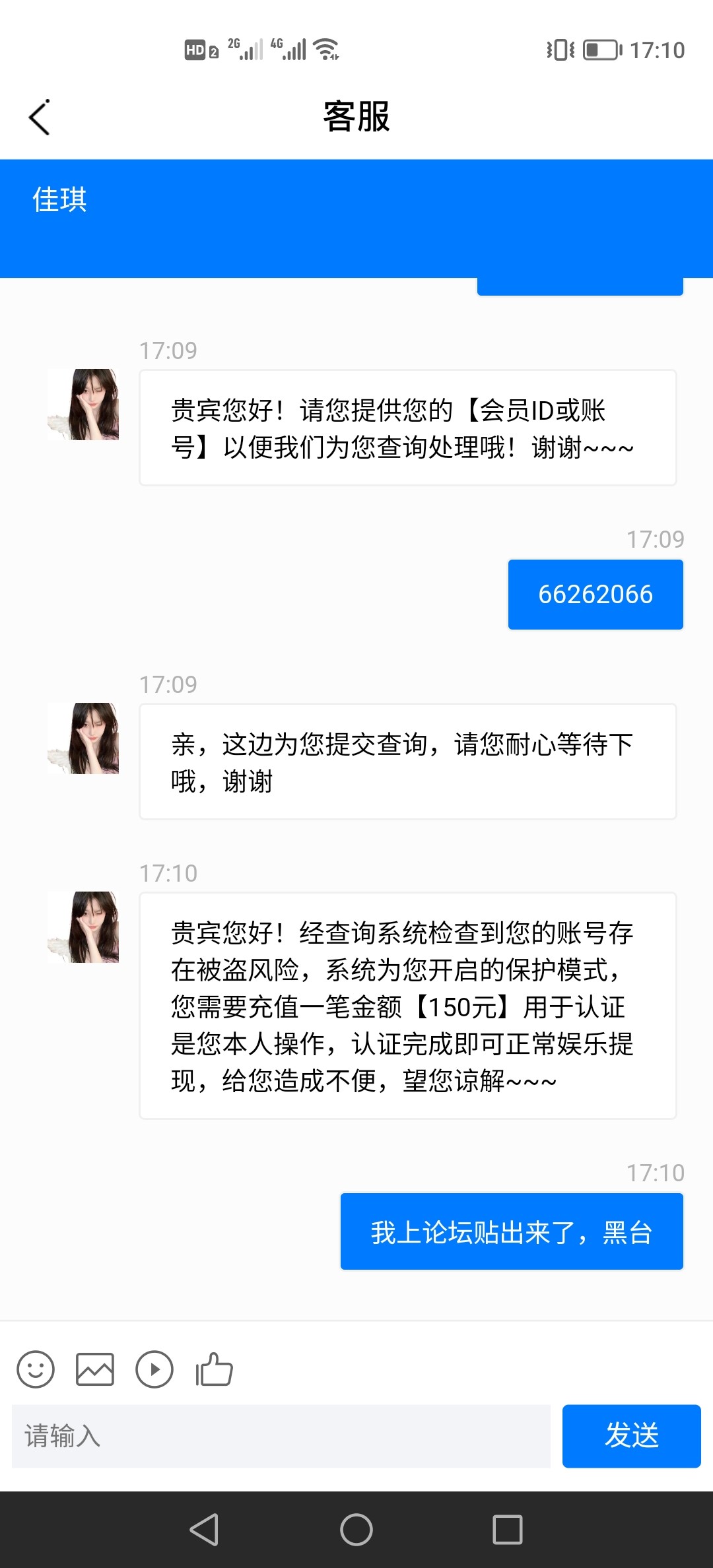The width and height of the screenshot is (713, 1568).
Task: Open the photo attachment picker
Action: pos(96,1369)
